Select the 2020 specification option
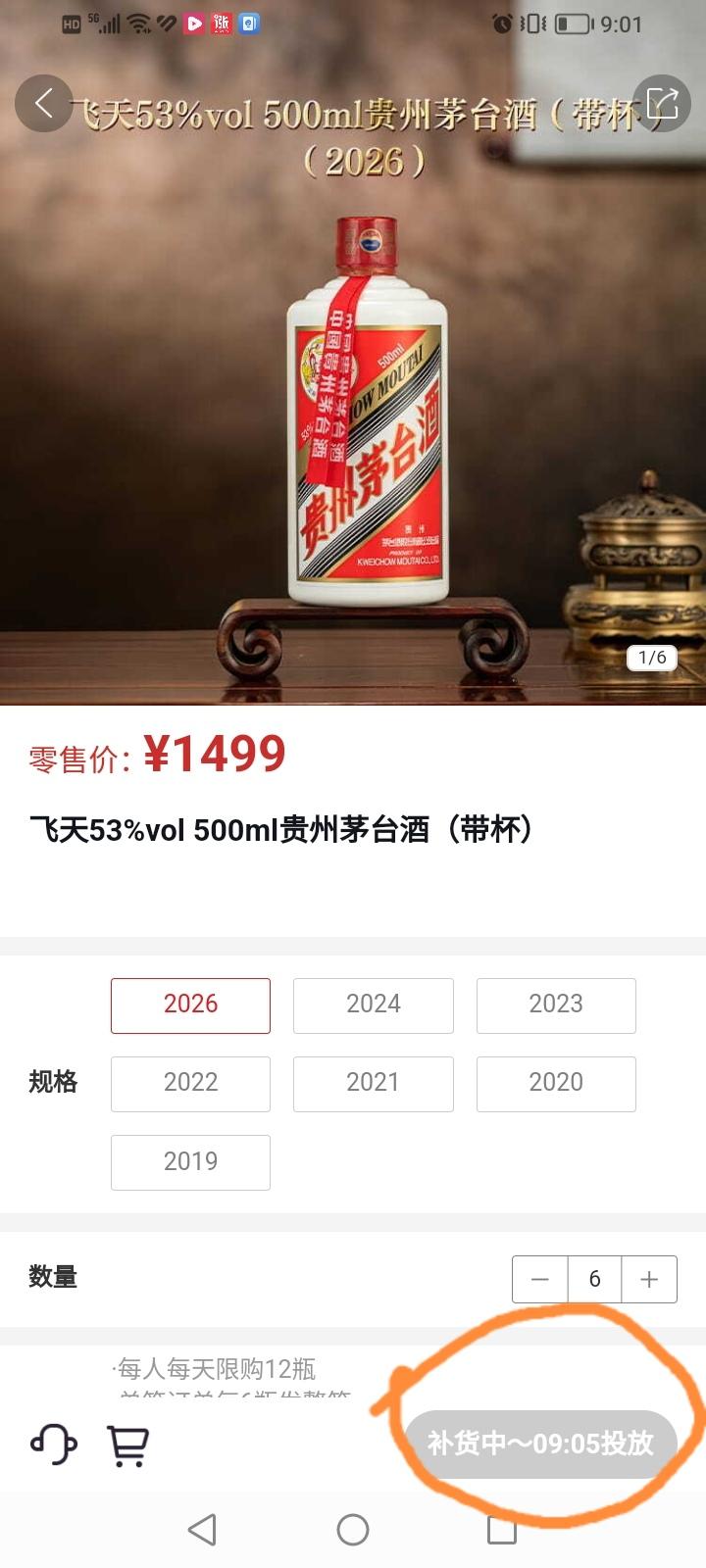 coord(556,1083)
